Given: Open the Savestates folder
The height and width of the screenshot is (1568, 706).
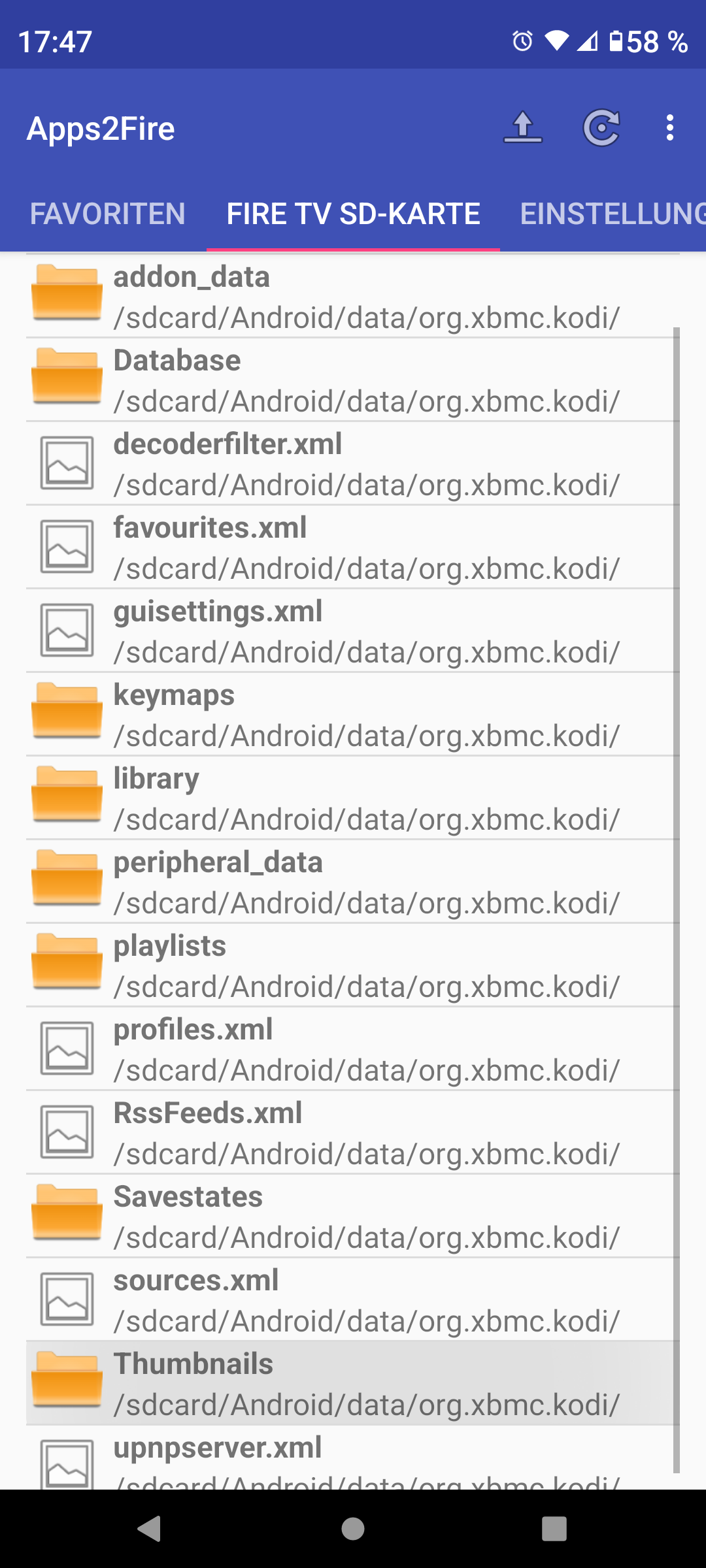Looking at the screenshot, I should (353, 1216).
